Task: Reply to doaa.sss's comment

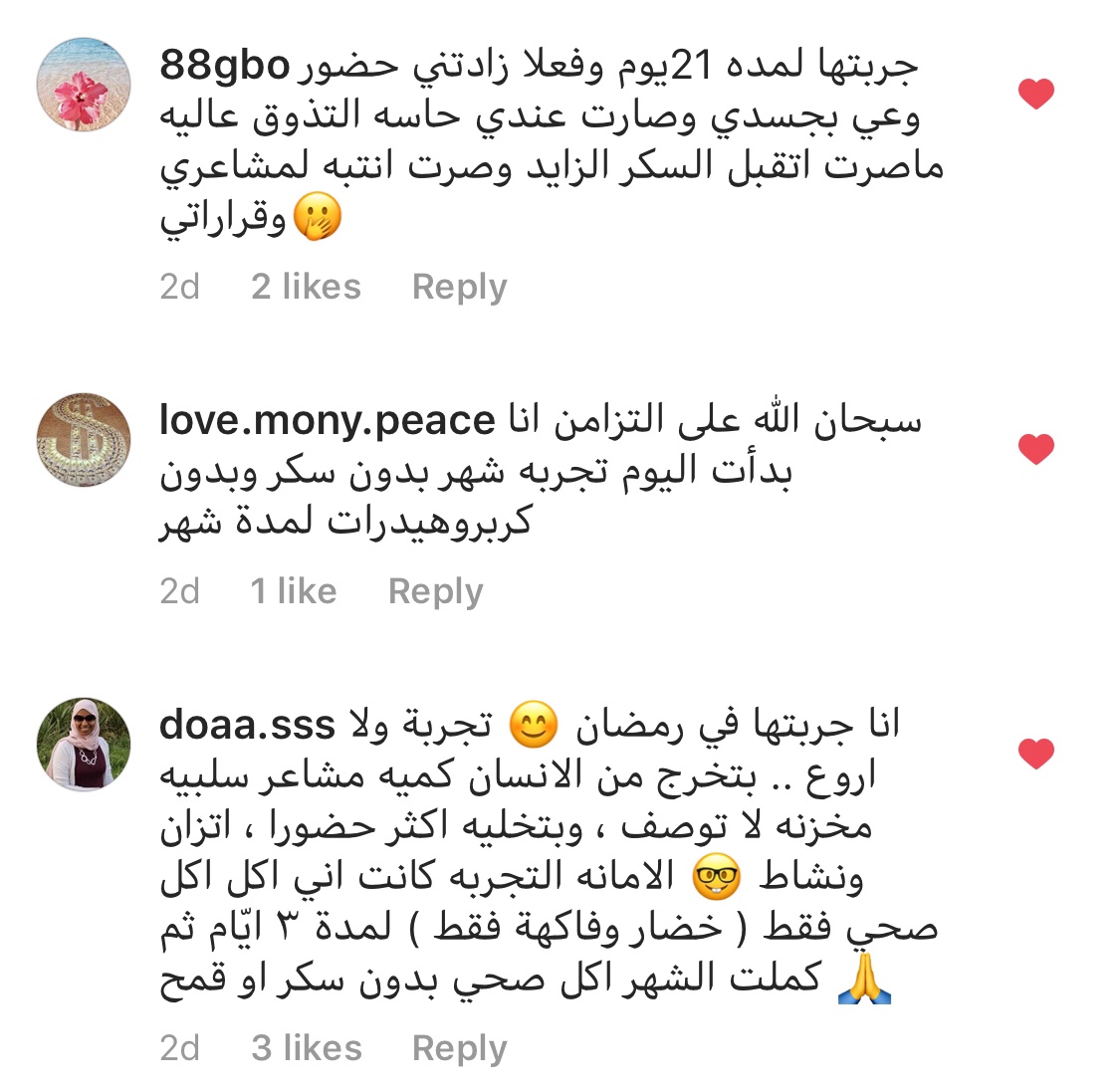Action: [459, 1048]
